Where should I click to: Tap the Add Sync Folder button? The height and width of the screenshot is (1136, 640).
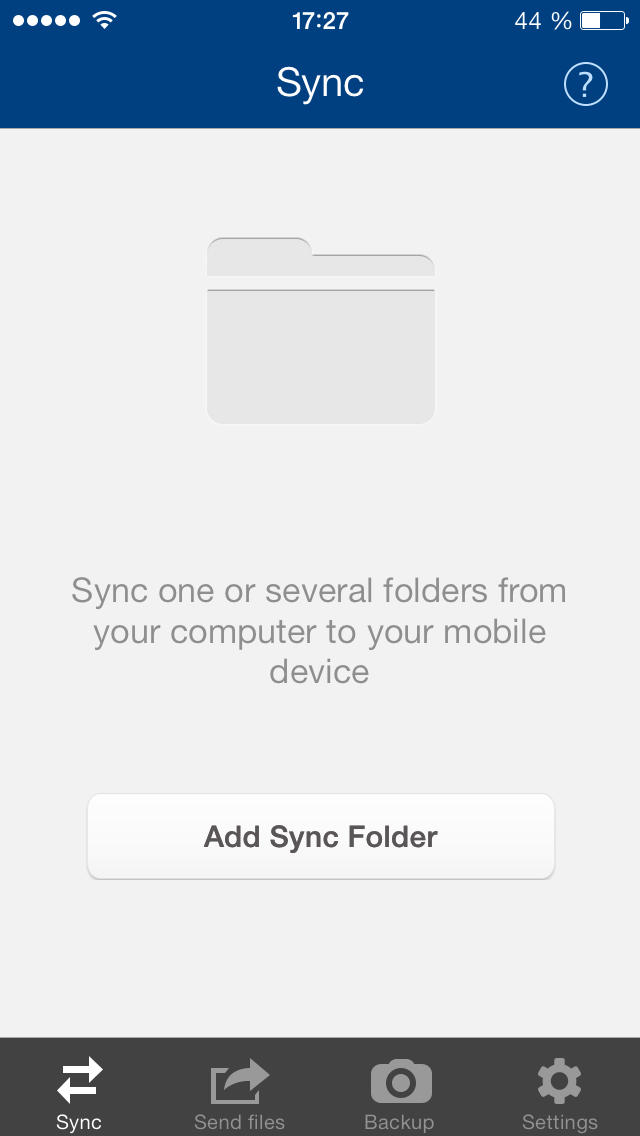tap(321, 837)
